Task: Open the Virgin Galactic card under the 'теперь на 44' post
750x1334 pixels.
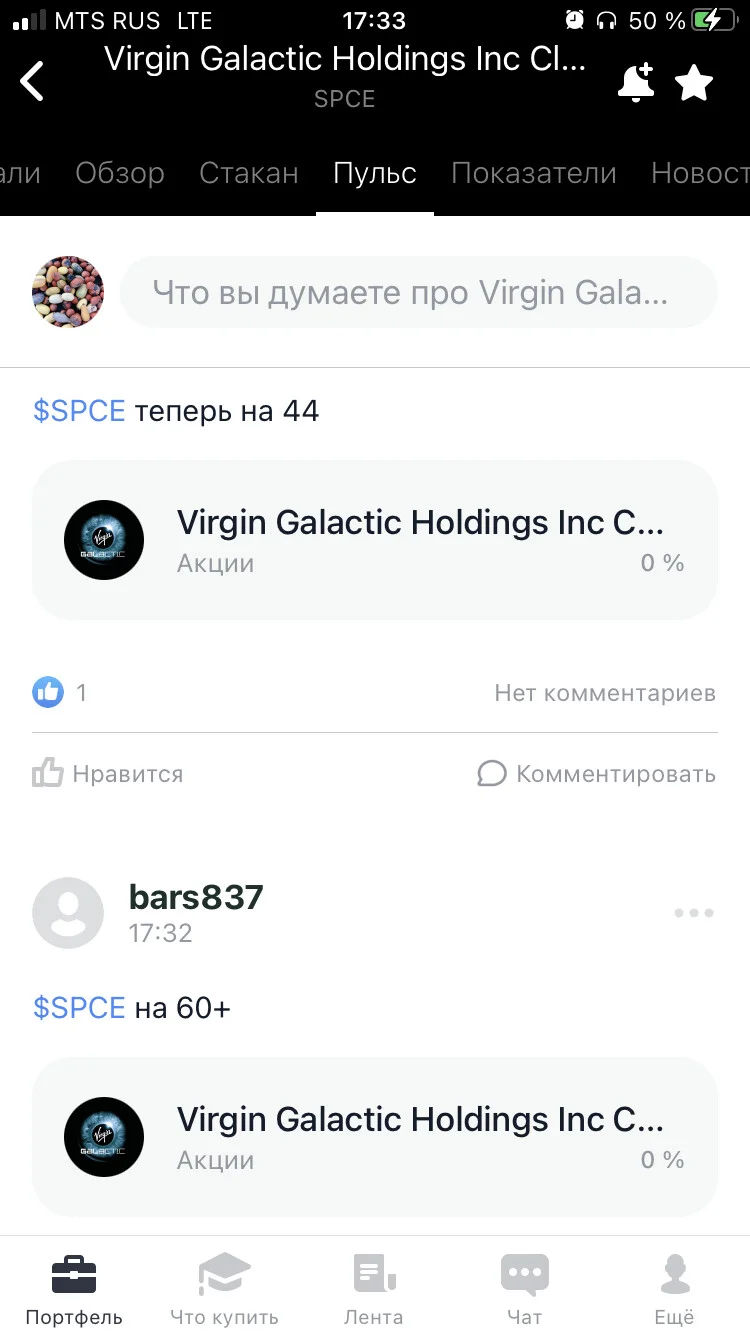Action: 375,540
